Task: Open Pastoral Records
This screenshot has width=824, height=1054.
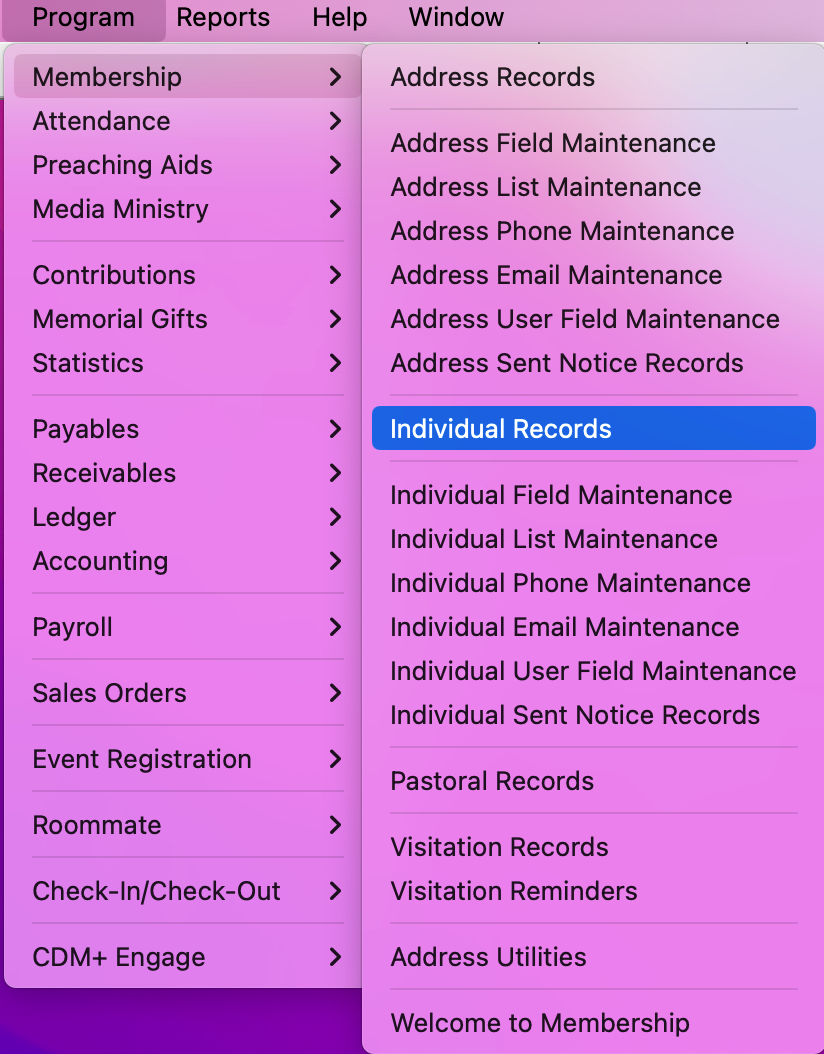Action: (492, 781)
